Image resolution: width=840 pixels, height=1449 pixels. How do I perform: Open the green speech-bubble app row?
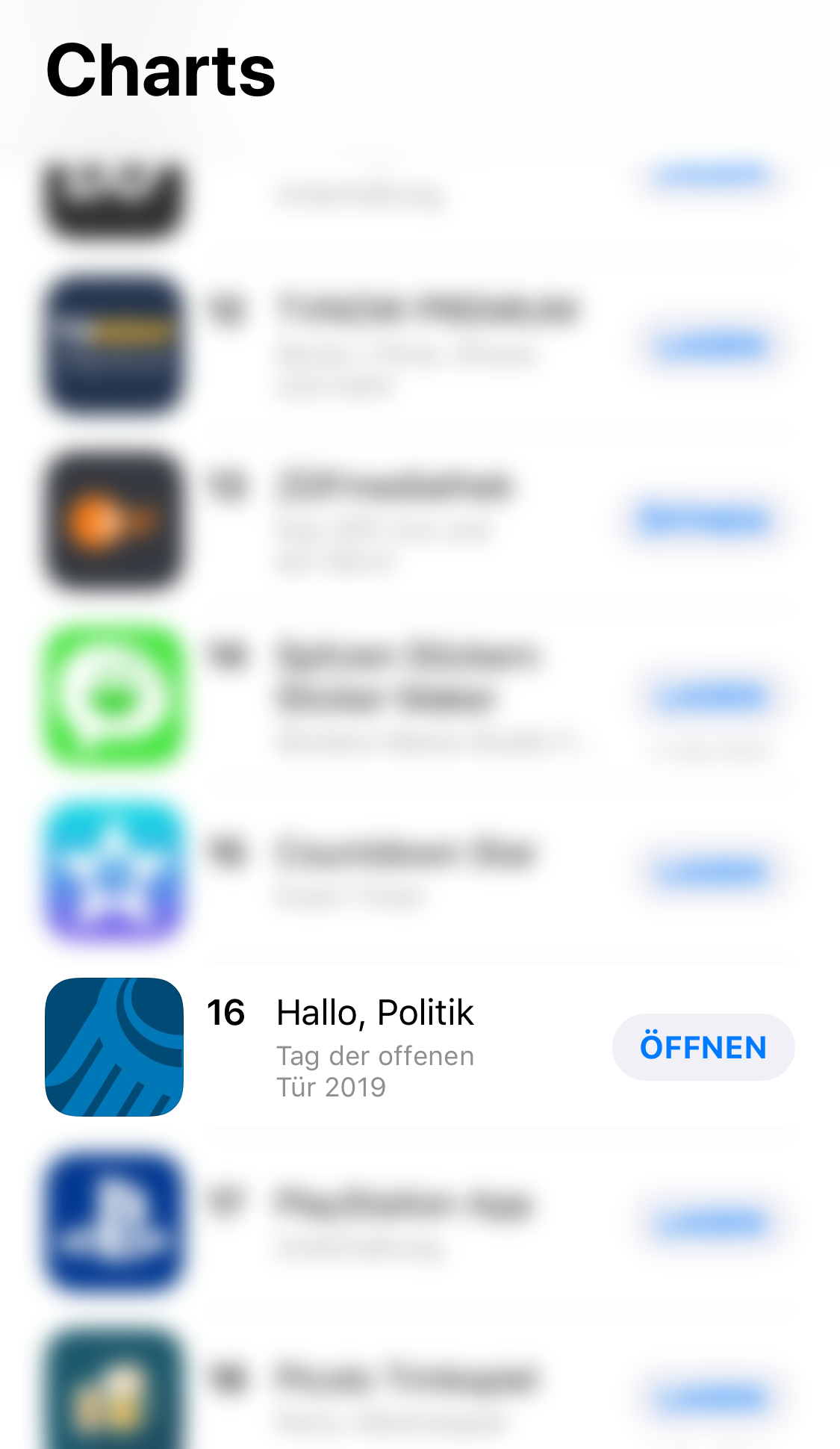click(420, 696)
